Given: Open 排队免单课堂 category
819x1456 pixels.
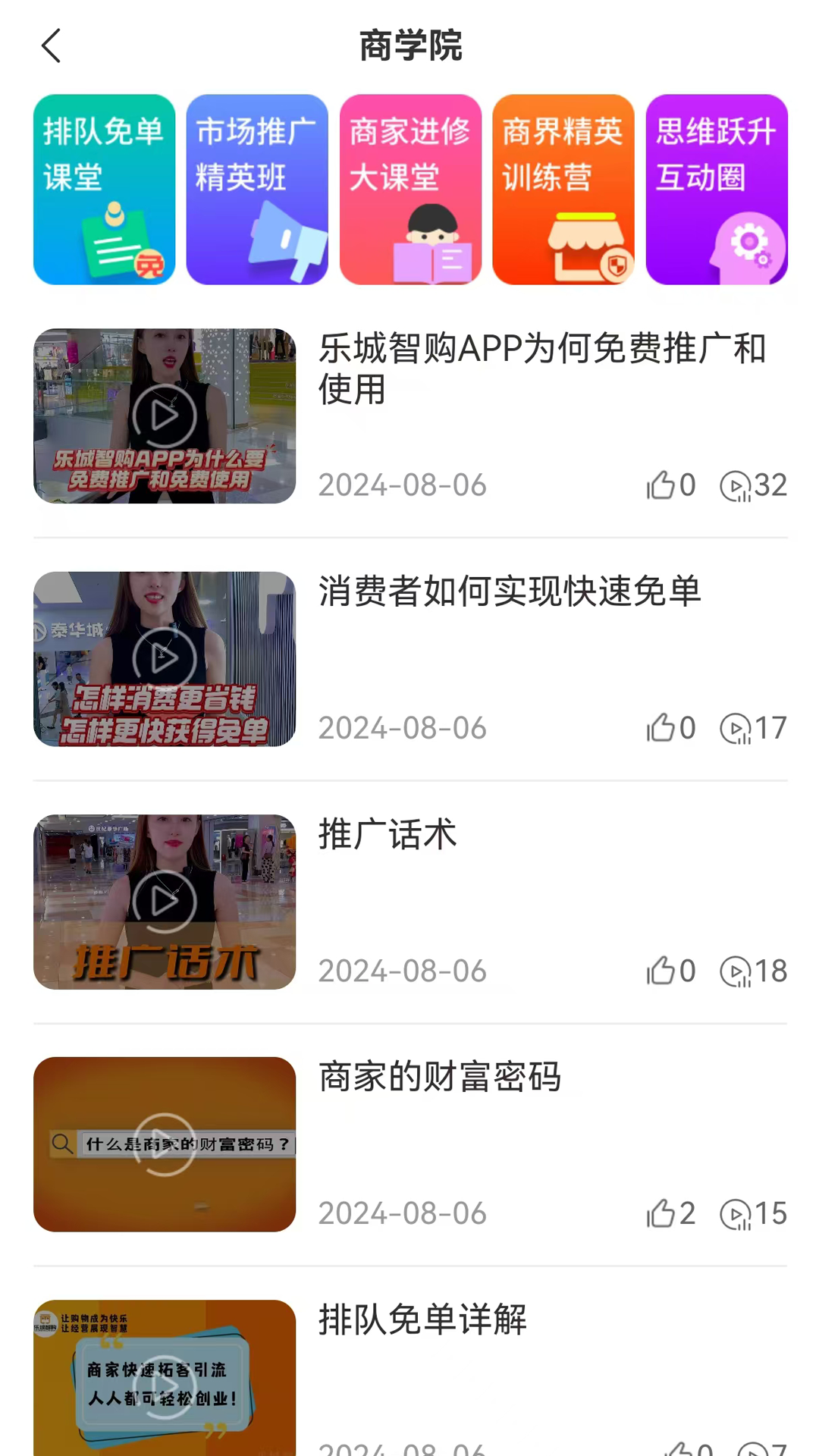Looking at the screenshot, I should 104,190.
